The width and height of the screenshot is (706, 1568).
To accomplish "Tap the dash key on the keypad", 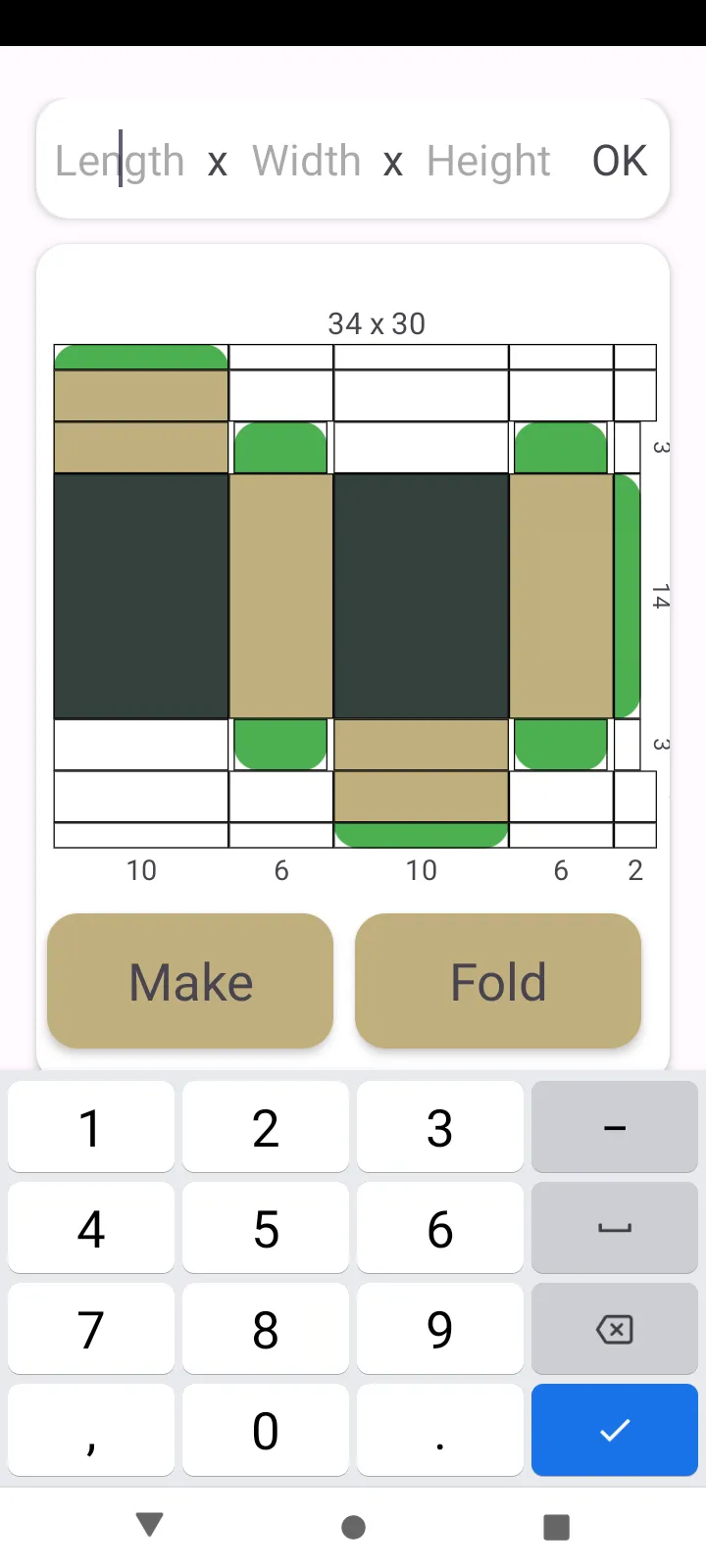I will 614,1128.
